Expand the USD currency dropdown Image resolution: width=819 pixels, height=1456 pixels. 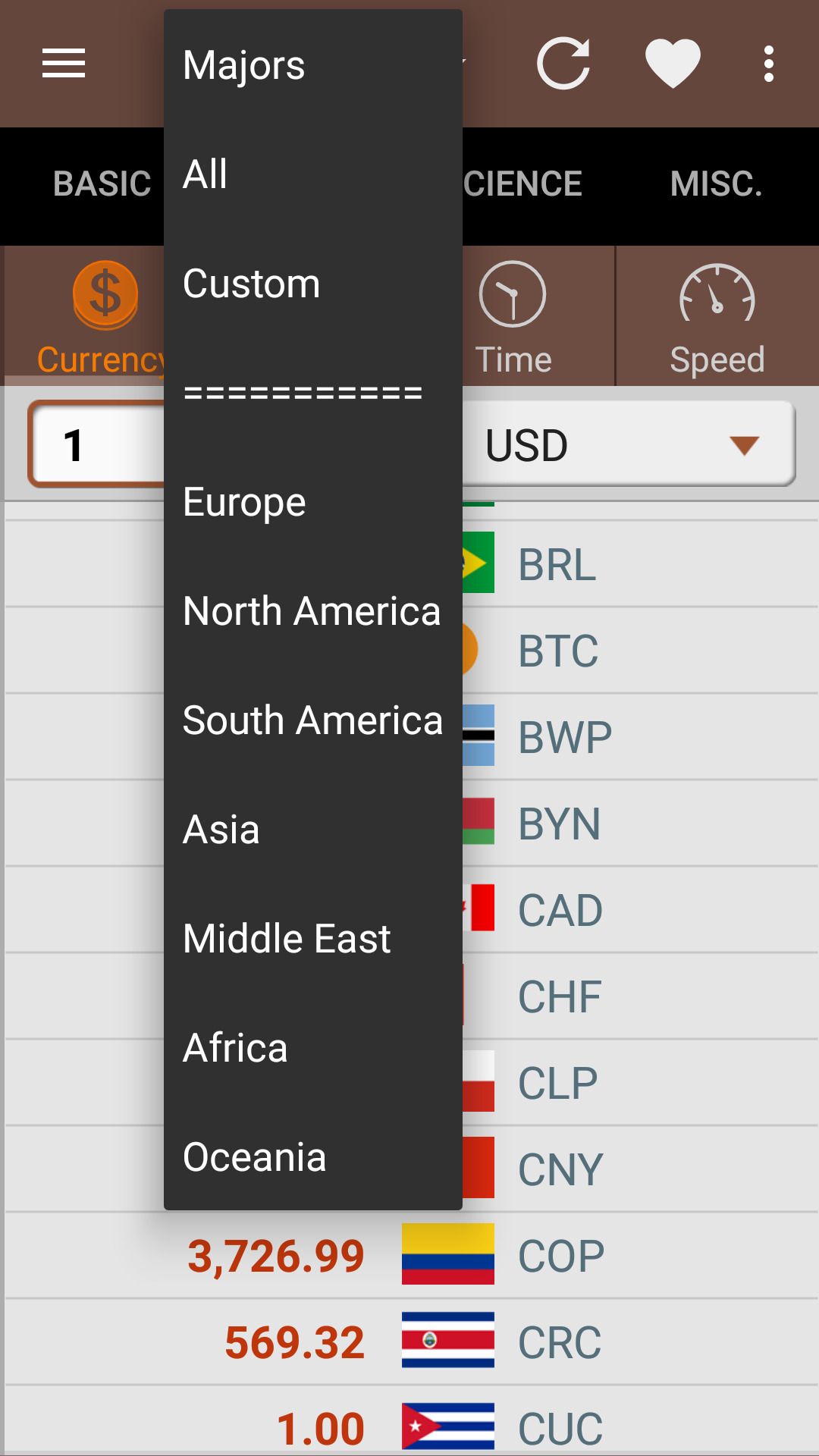(x=628, y=444)
